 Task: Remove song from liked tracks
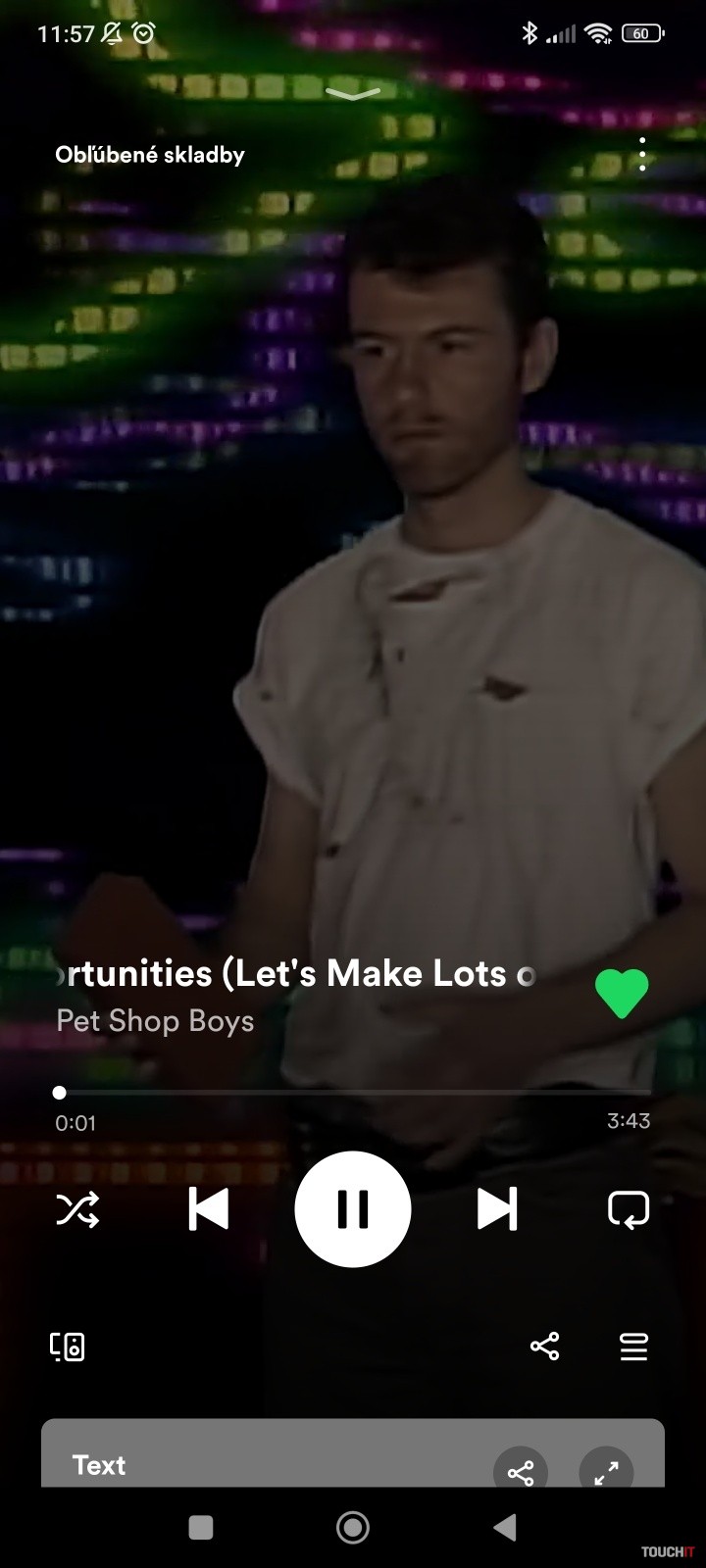pyautogui.click(x=622, y=993)
